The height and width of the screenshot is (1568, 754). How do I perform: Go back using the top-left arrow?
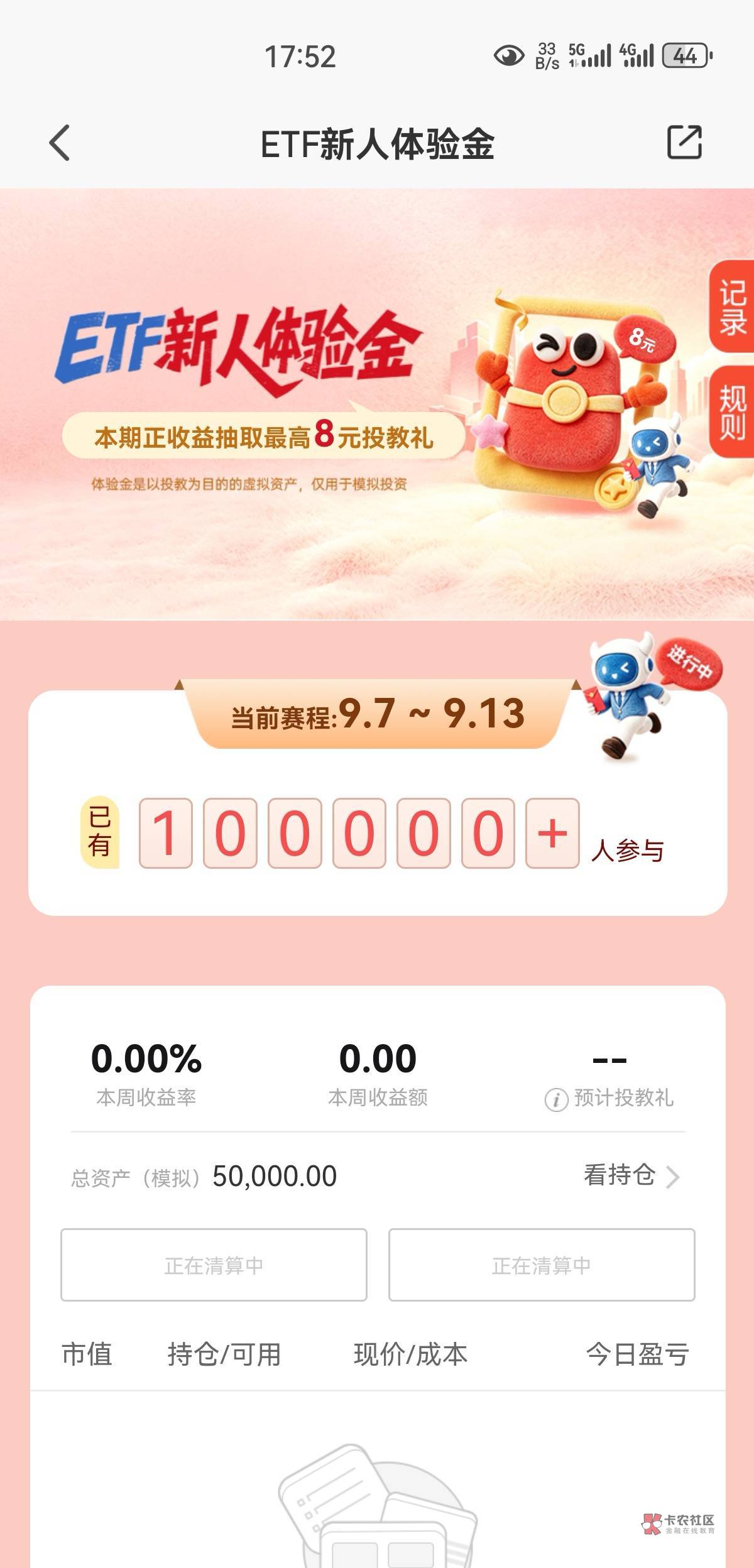click(60, 143)
